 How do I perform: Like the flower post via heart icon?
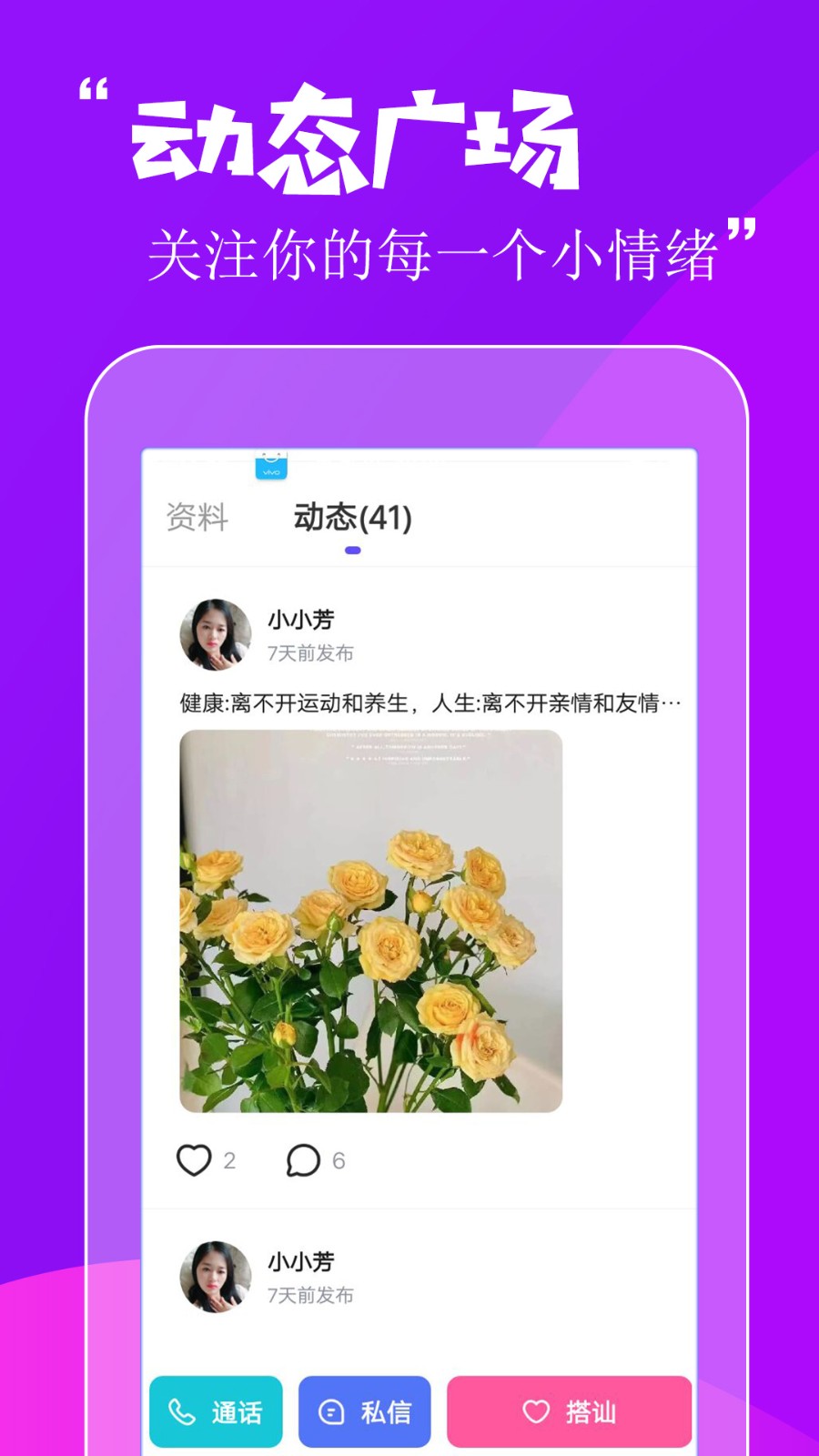click(x=194, y=1159)
